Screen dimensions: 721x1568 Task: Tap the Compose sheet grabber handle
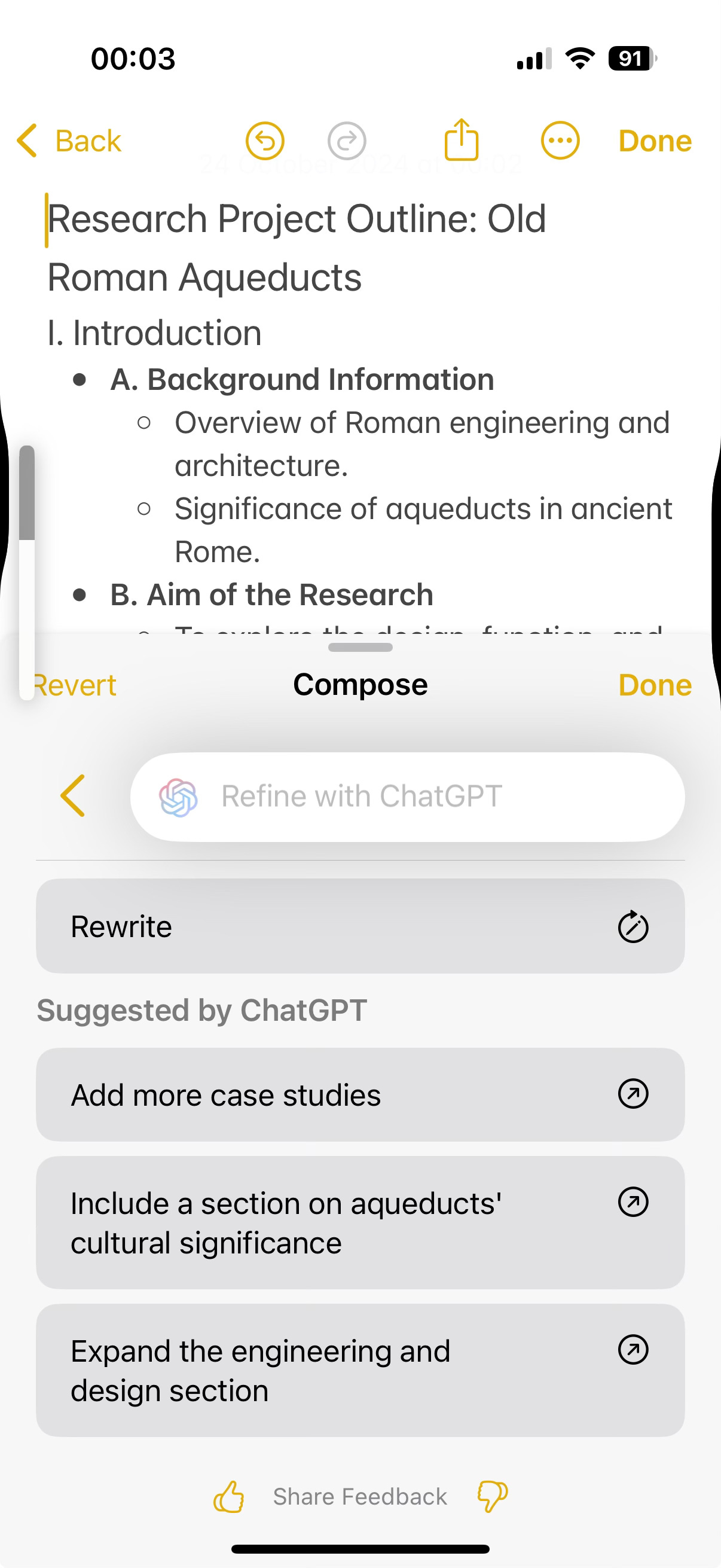pyautogui.click(x=360, y=648)
